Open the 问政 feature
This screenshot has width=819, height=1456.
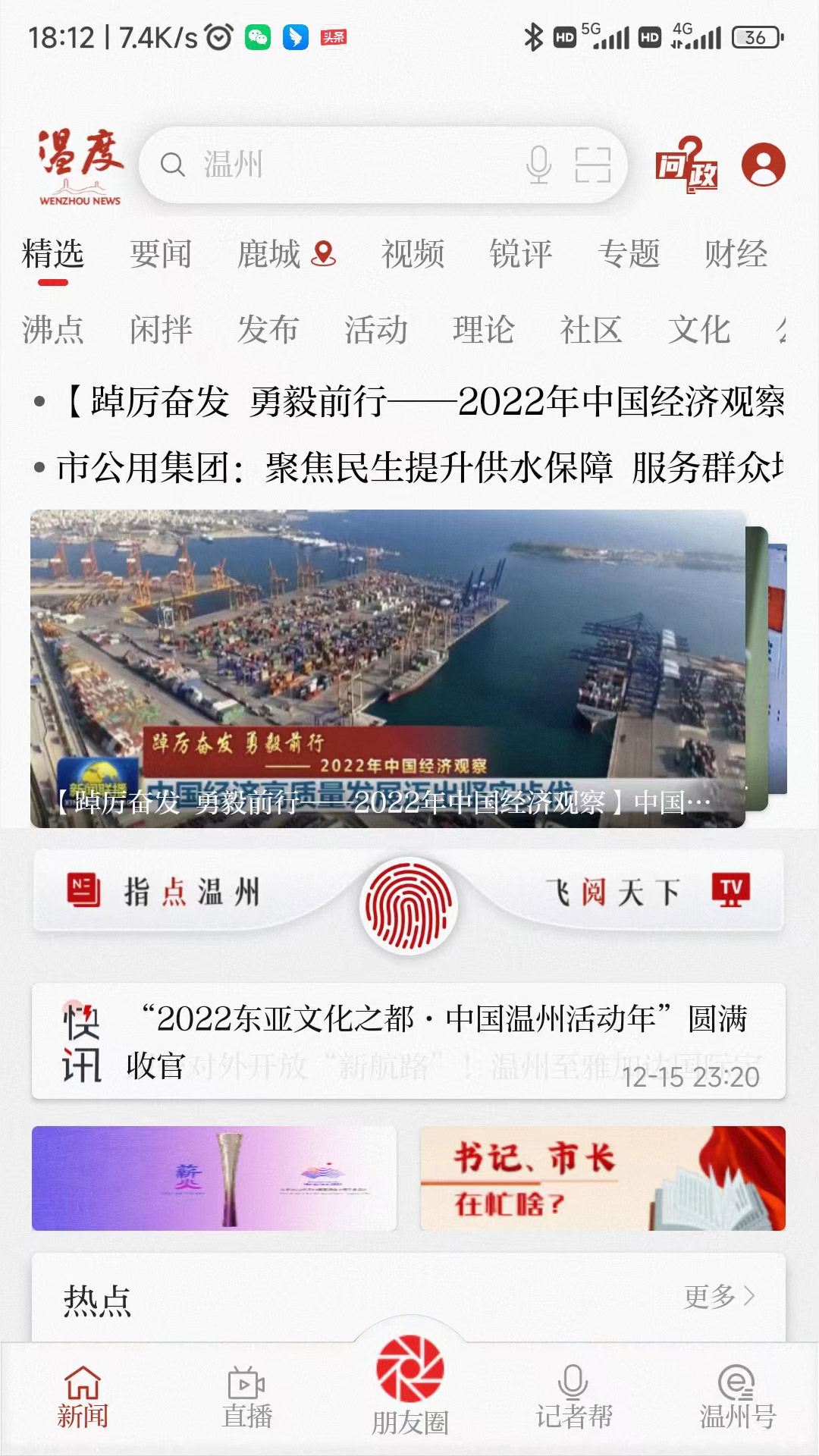click(x=686, y=165)
